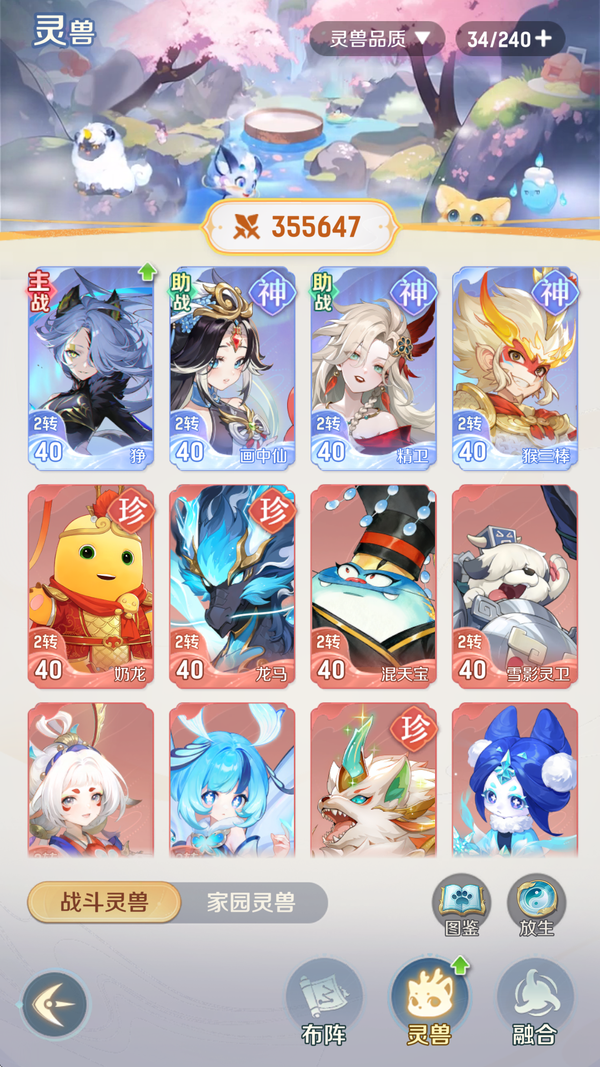The height and width of the screenshot is (1067, 600).
Task: Open the 图鉴 beast encyclopedia
Action: click(461, 905)
